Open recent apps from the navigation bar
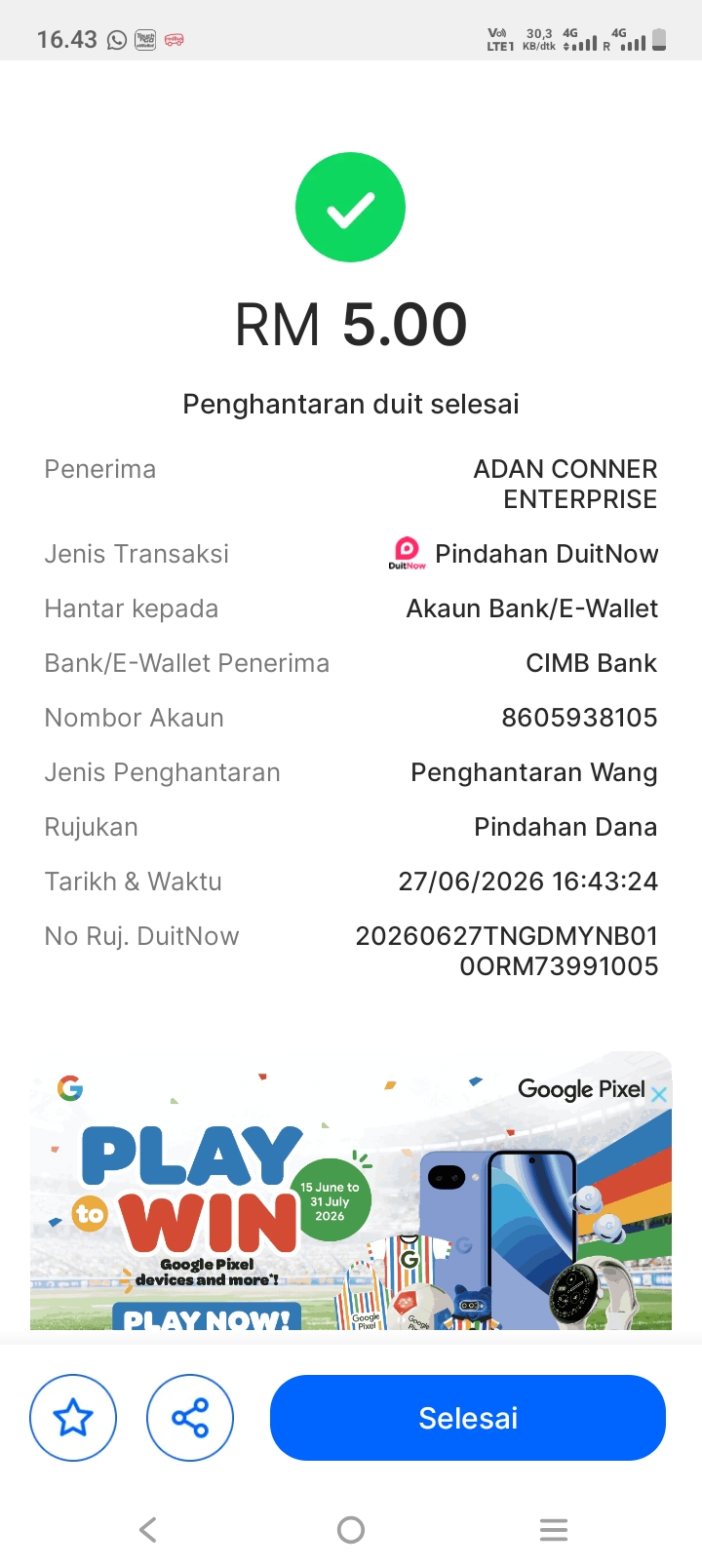 click(x=554, y=1529)
